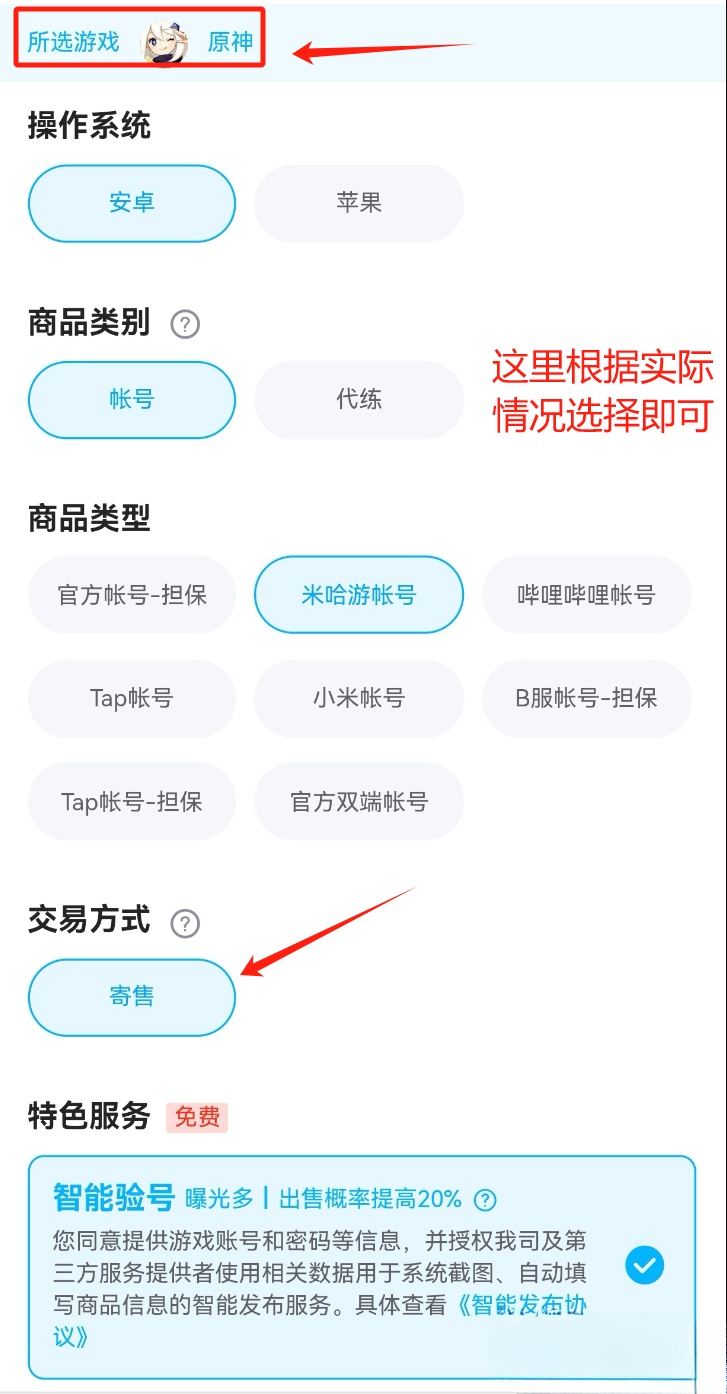The width and height of the screenshot is (727, 1394).
Task: Select 米哈游帐号 product type
Action: tap(359, 595)
